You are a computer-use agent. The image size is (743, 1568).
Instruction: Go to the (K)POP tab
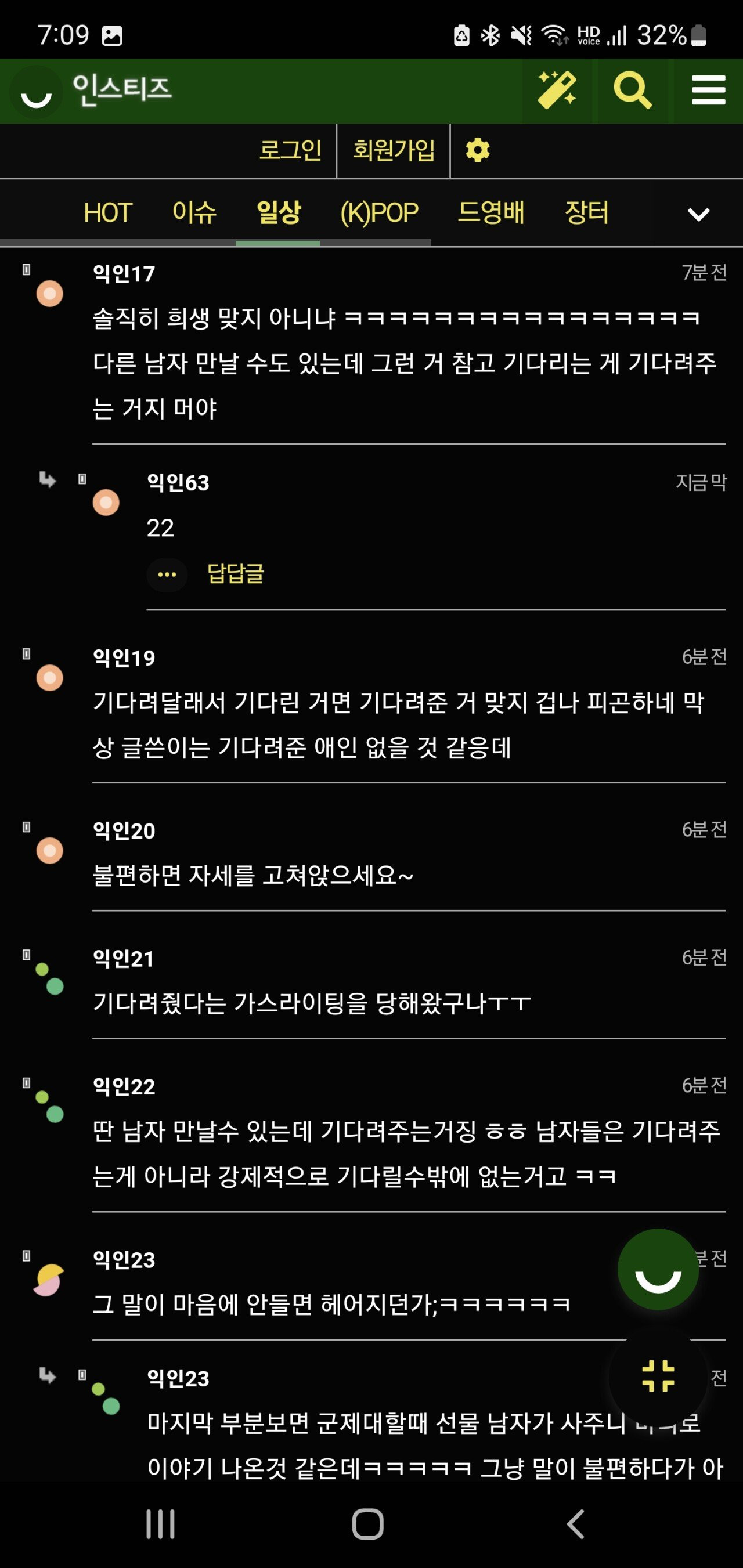point(379,213)
